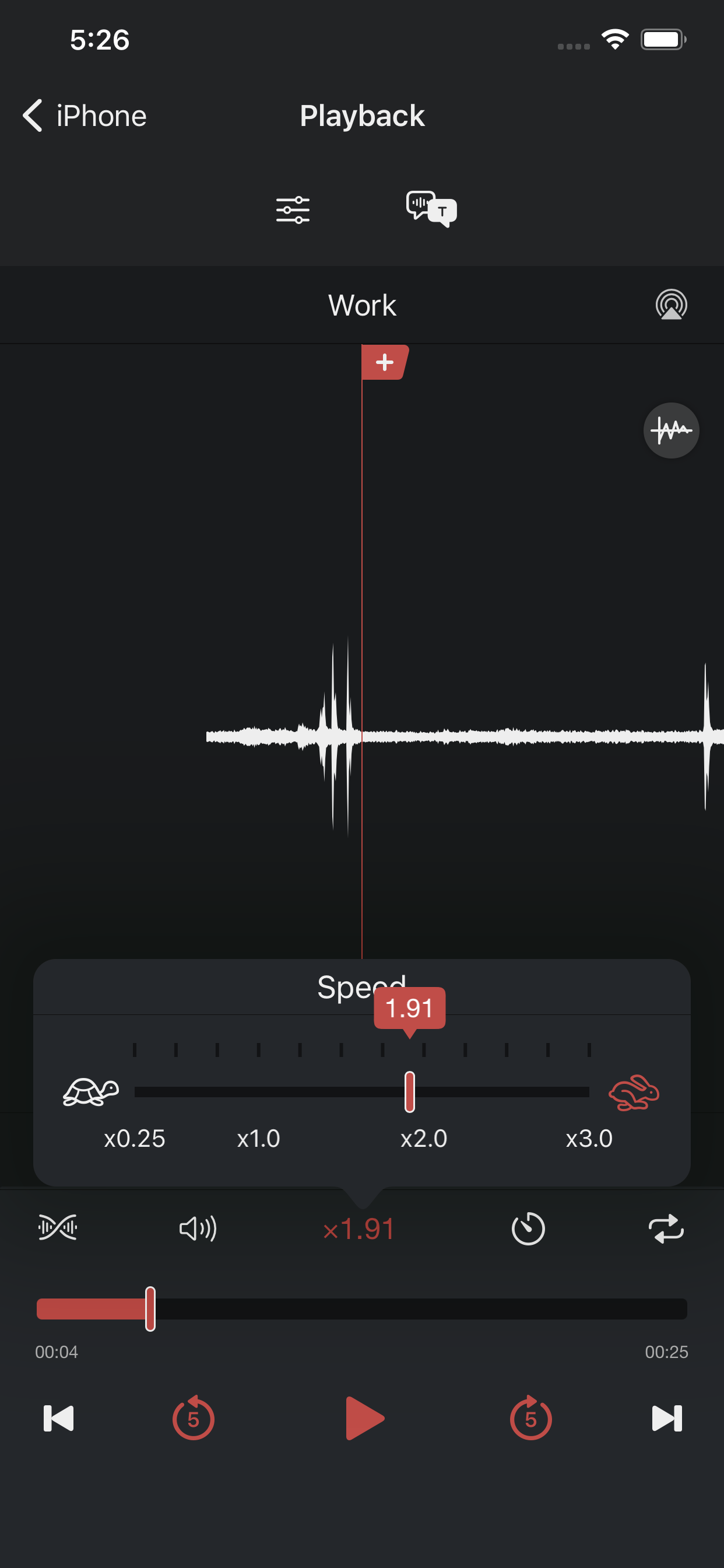This screenshot has height=1568, width=724.
Task: Toggle repeat playback
Action: 666,1229
